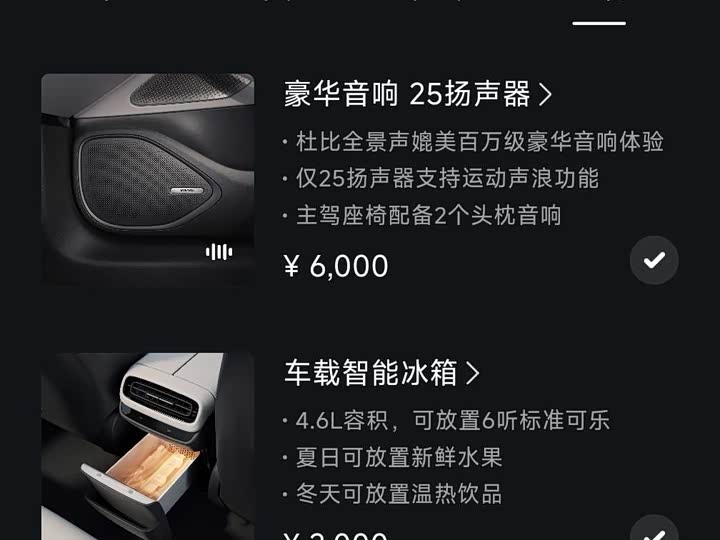This screenshot has height=540, width=720.
Task: View the car fridge image
Action: tap(148, 447)
